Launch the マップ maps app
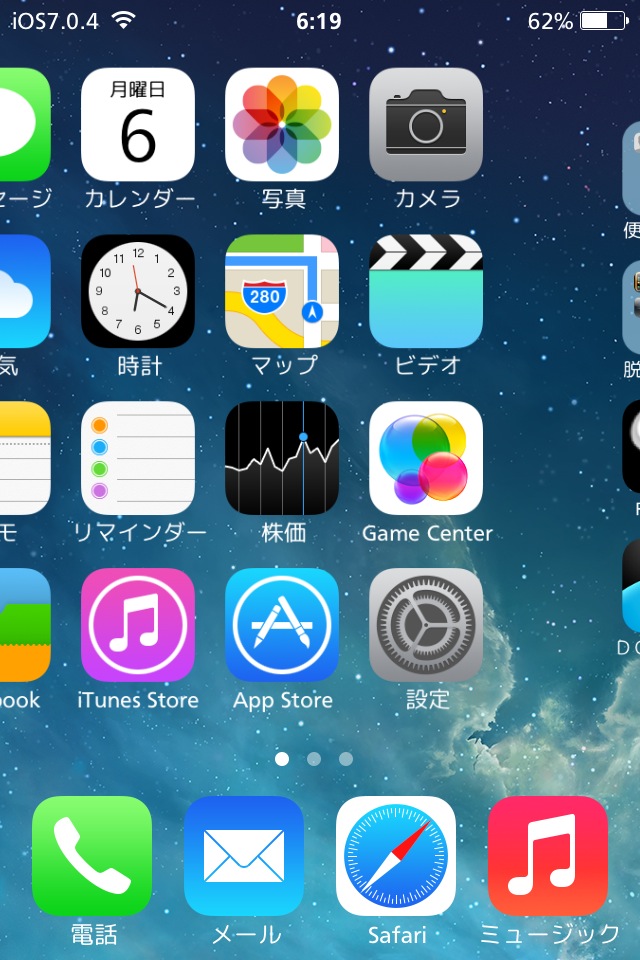 point(282,291)
